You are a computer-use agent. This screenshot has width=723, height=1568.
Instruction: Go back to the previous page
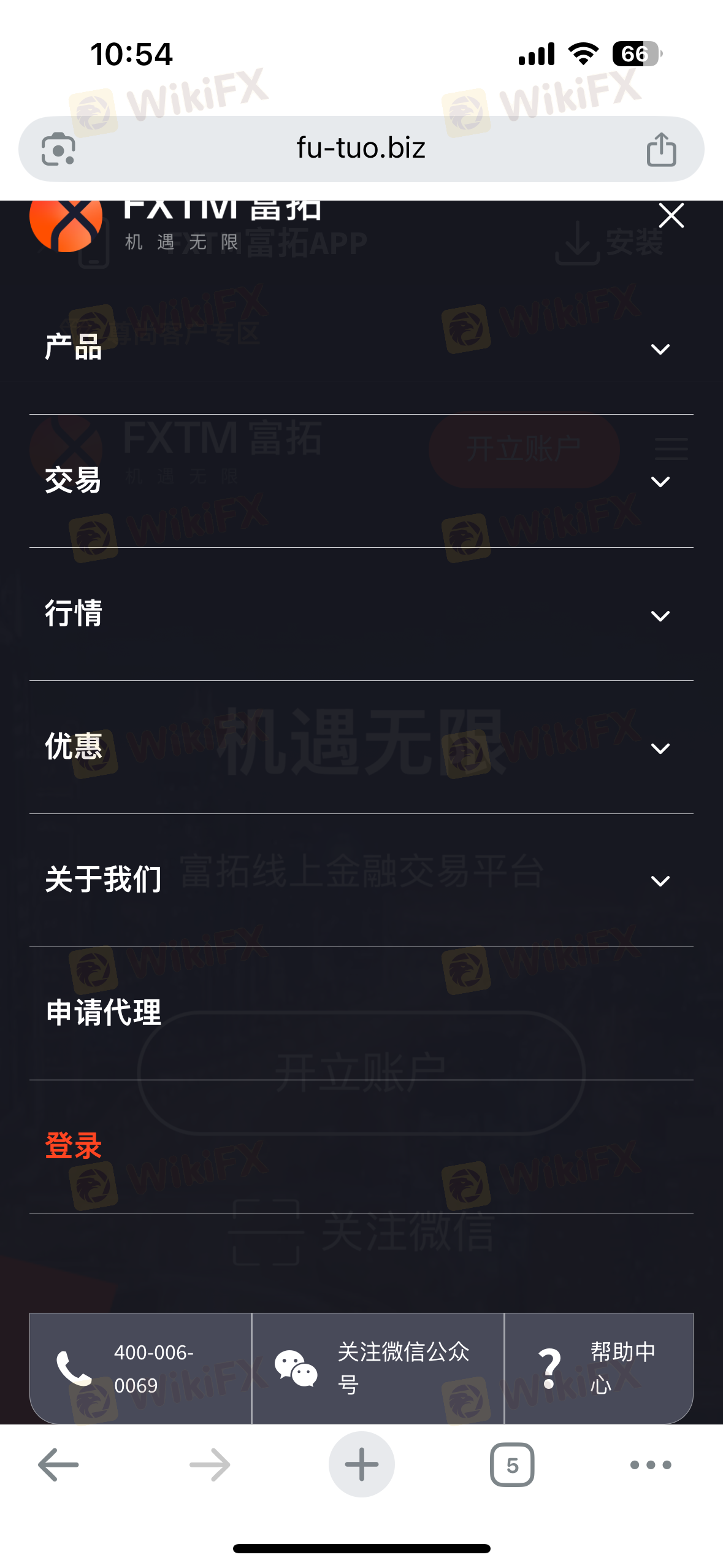[58, 1465]
